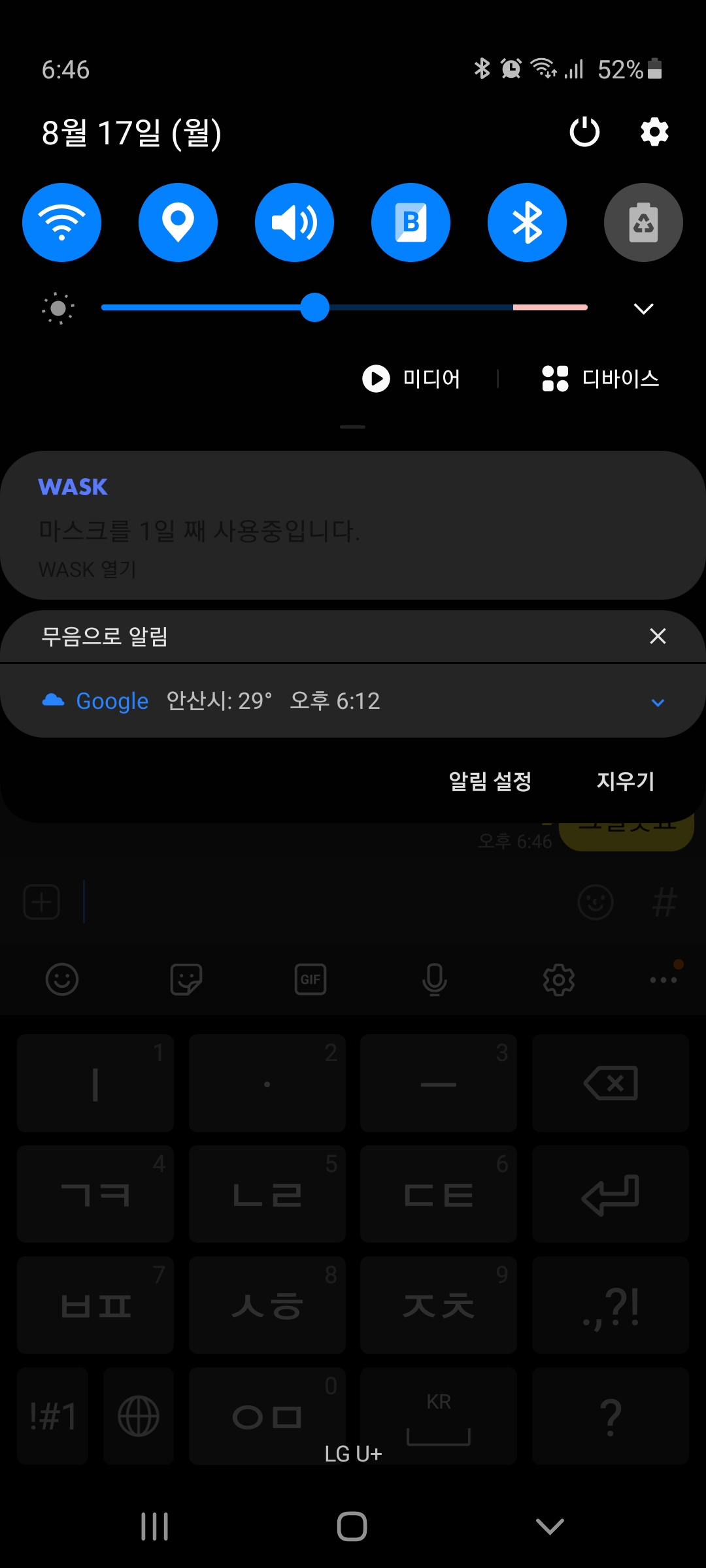The height and width of the screenshot is (1568, 706).
Task: Open recent apps from navigation bar
Action: [x=155, y=1526]
